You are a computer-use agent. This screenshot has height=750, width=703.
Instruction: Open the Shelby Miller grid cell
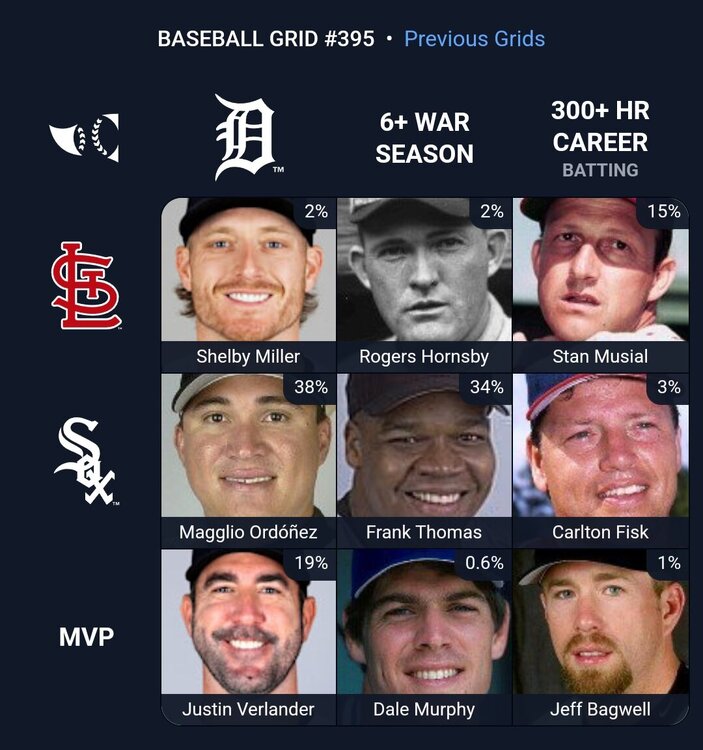[248, 284]
